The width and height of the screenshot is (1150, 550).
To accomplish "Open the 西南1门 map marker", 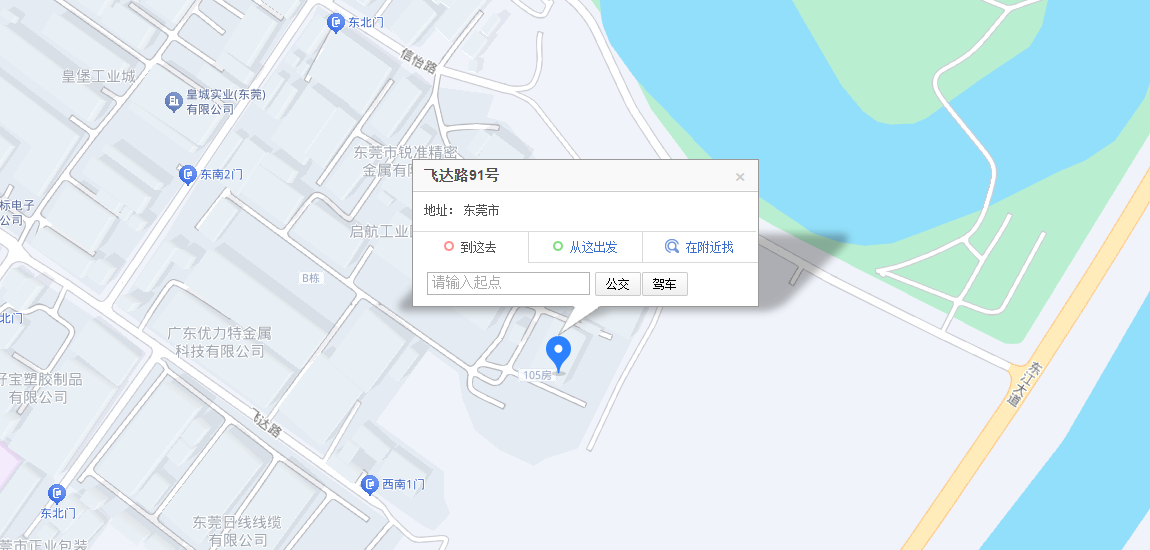I will click(x=369, y=484).
